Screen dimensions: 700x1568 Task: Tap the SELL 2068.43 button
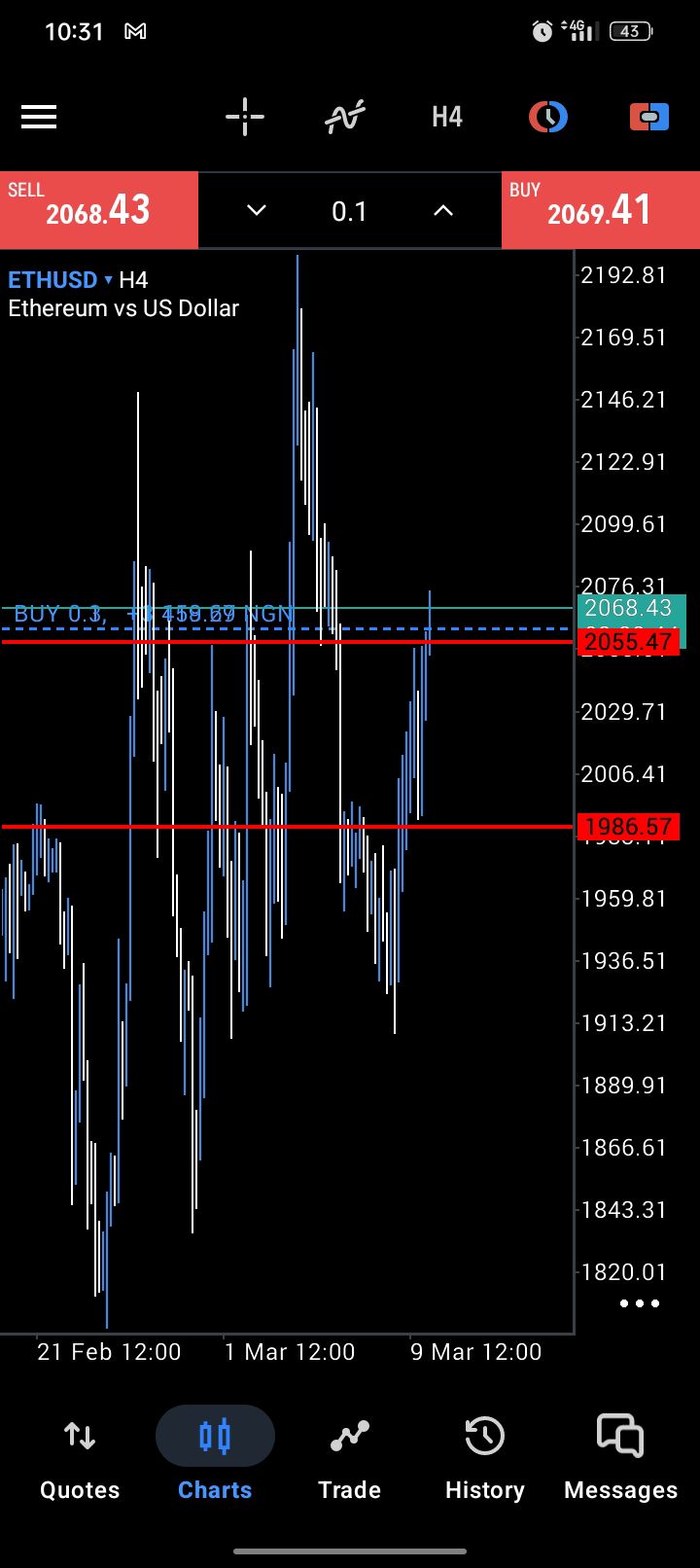tap(99, 210)
